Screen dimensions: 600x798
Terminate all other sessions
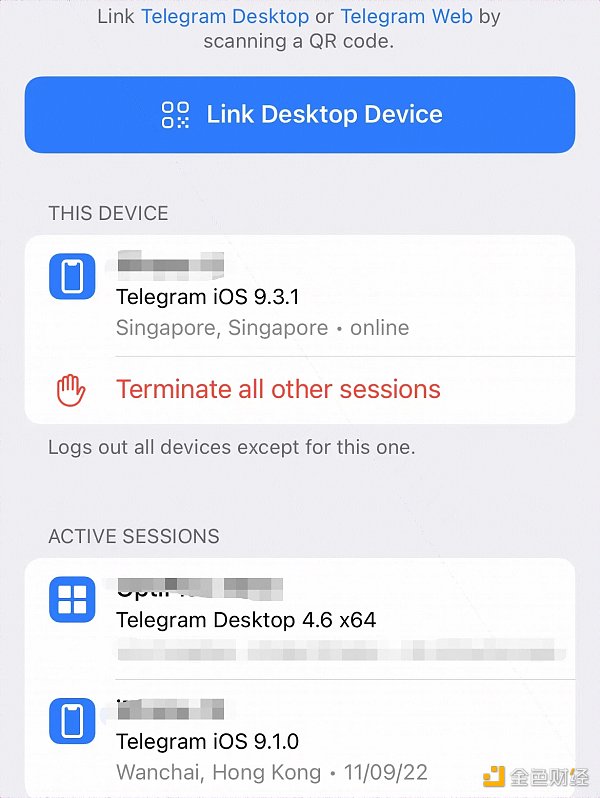coord(278,389)
